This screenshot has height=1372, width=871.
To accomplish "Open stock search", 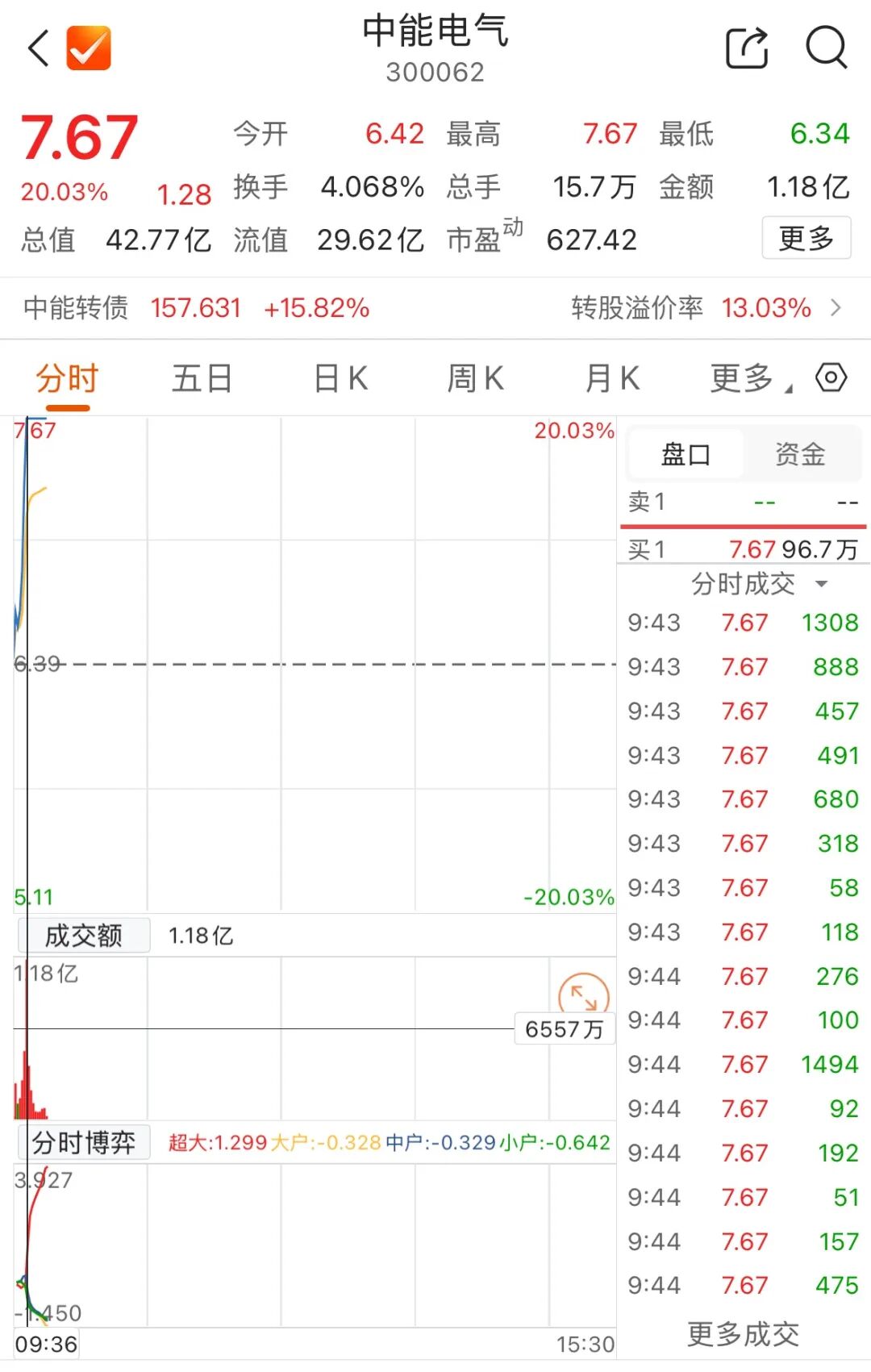I will coord(827,48).
